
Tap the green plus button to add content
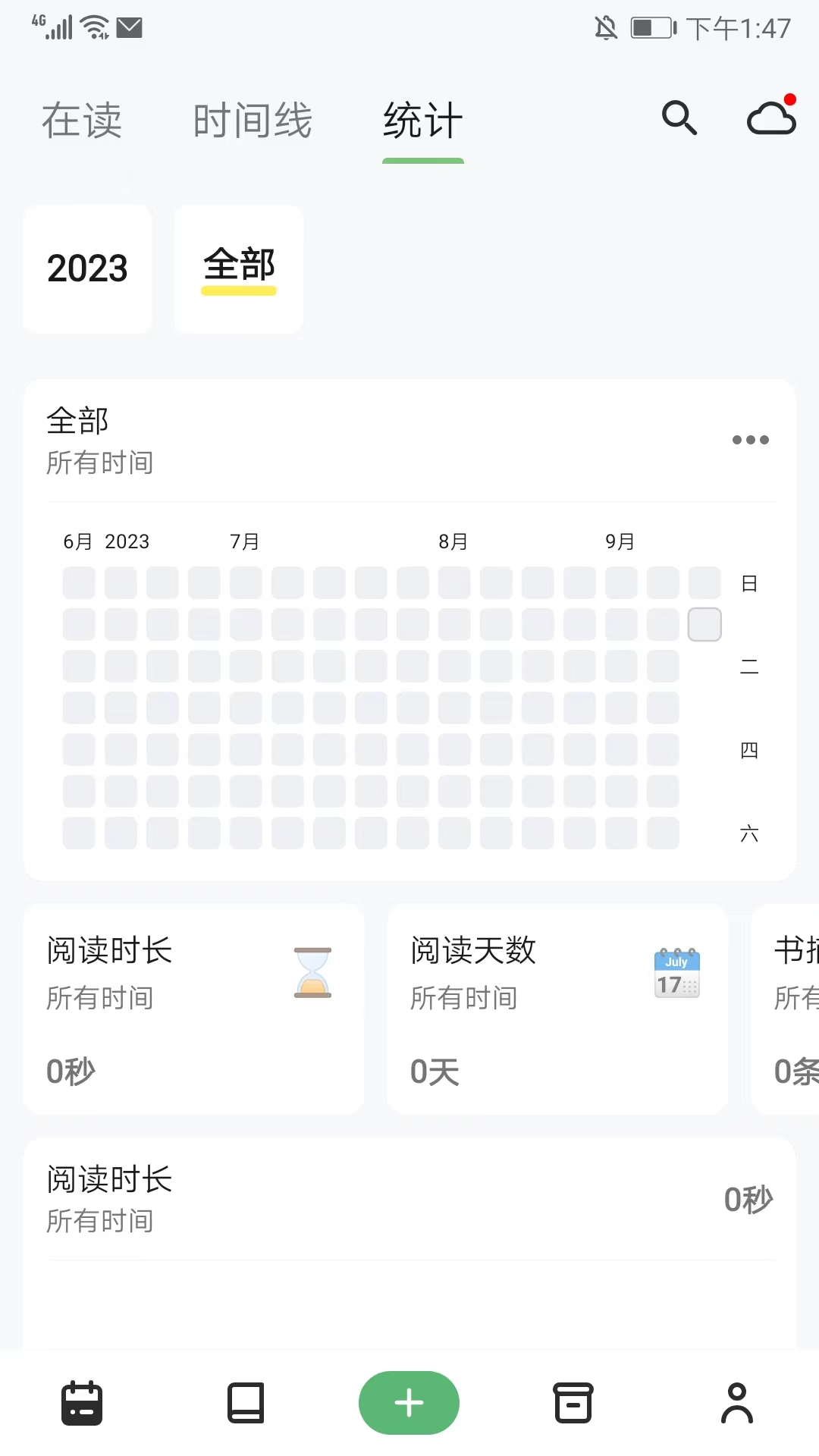(409, 1403)
